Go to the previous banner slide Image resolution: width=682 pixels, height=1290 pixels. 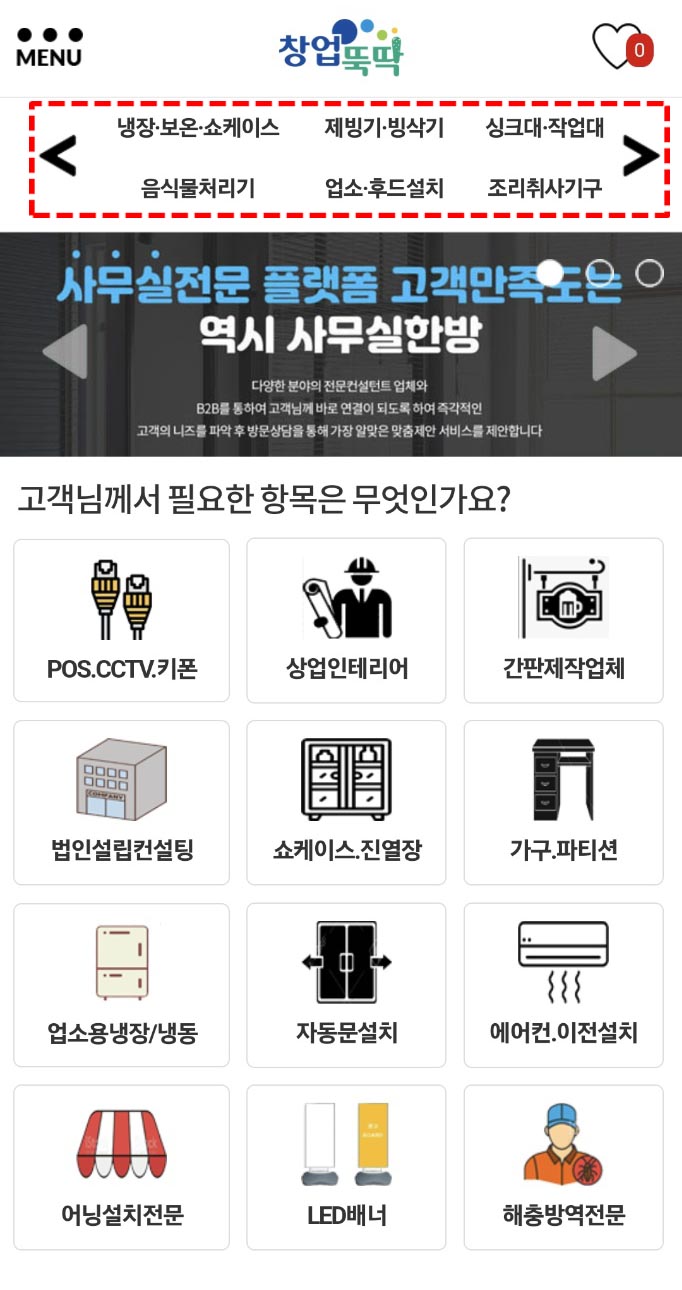pos(65,352)
